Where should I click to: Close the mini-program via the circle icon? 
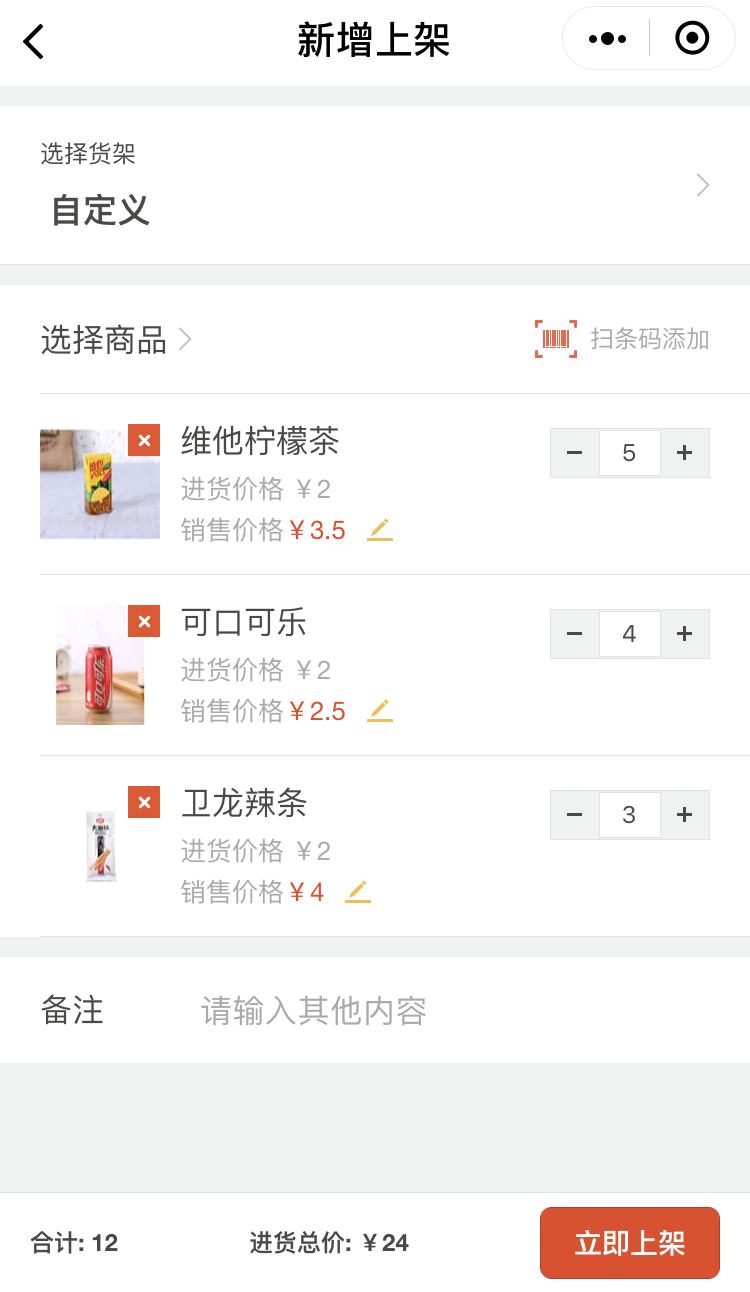(692, 39)
